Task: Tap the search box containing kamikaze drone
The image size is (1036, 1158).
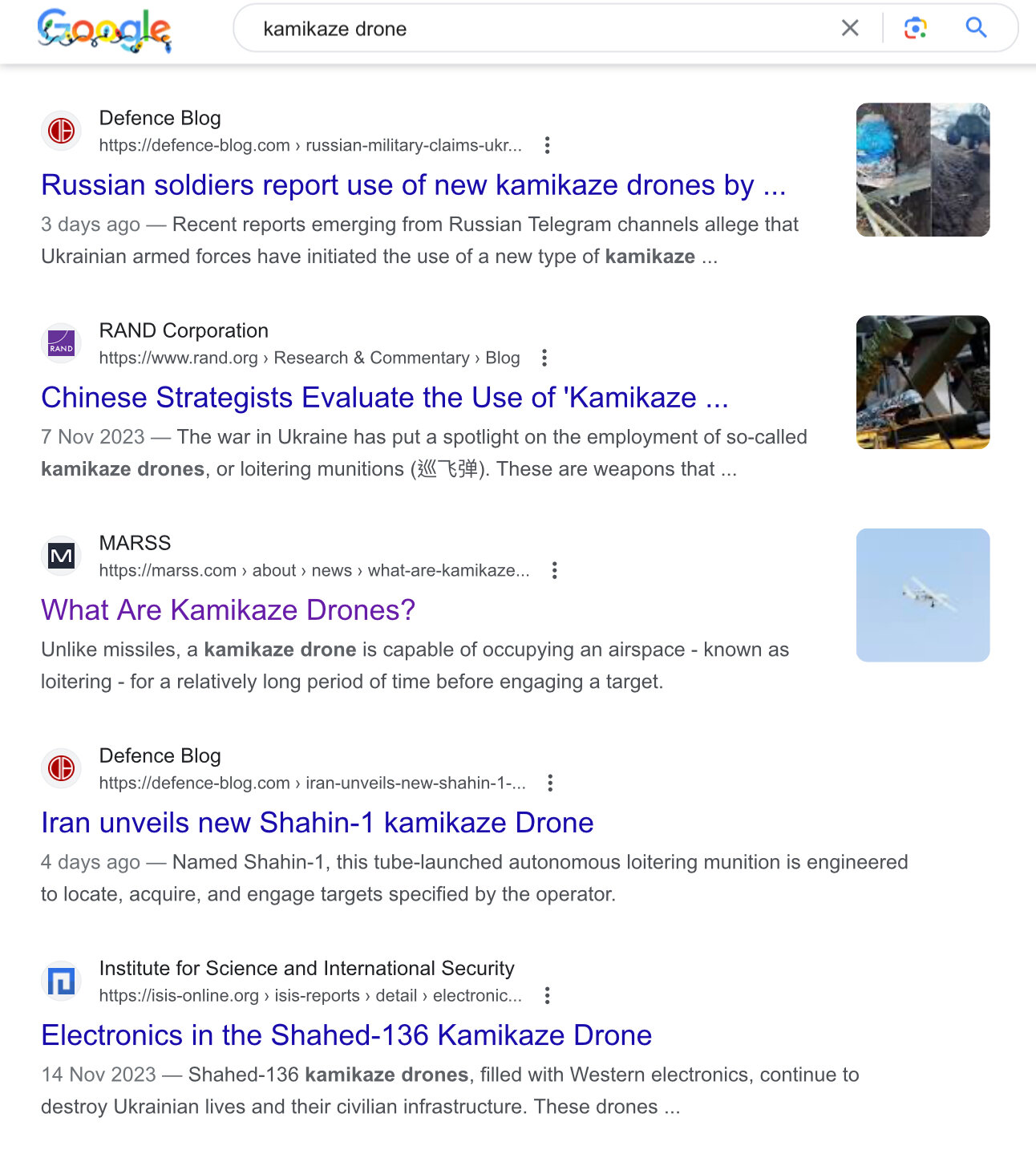Action: [x=529, y=29]
